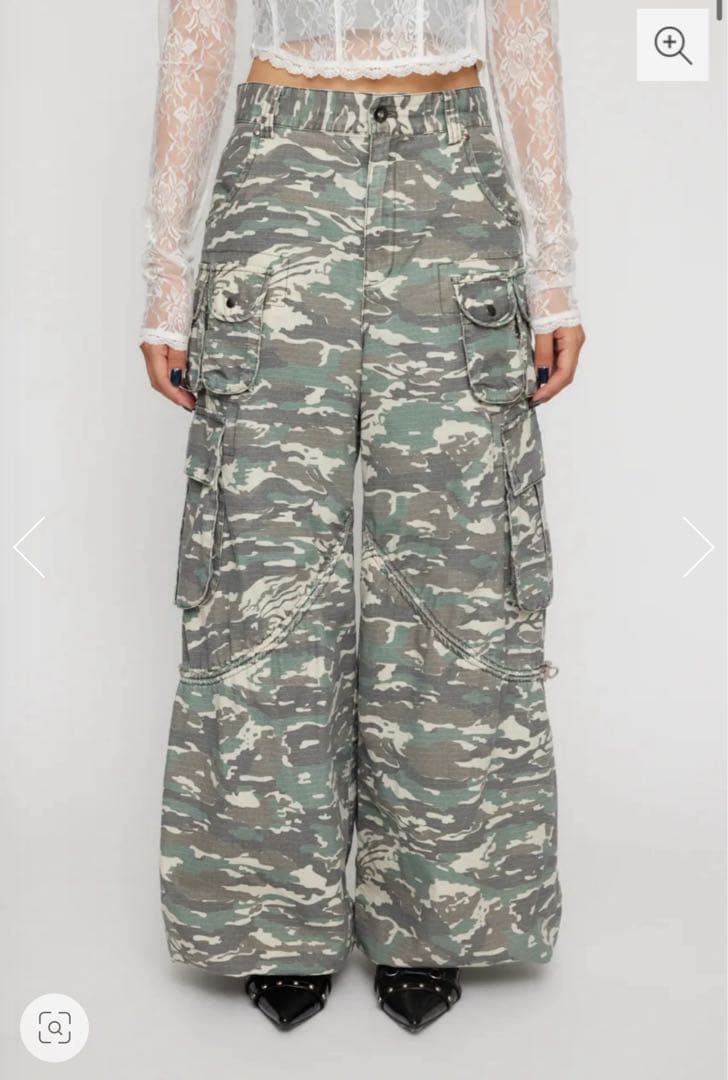Go to the next product photo
This screenshot has width=728, height=1080.
698,547
